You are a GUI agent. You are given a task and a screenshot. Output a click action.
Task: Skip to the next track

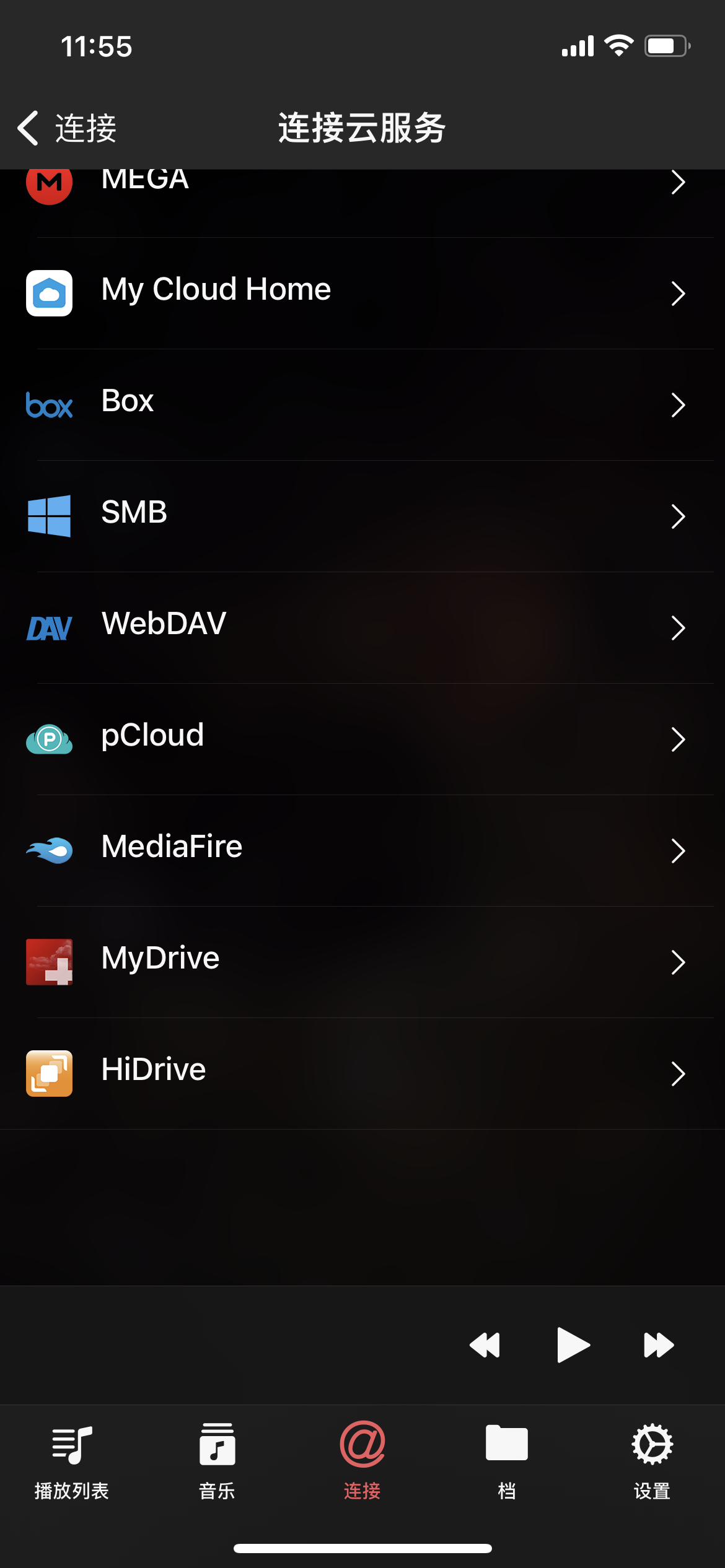[x=658, y=1345]
